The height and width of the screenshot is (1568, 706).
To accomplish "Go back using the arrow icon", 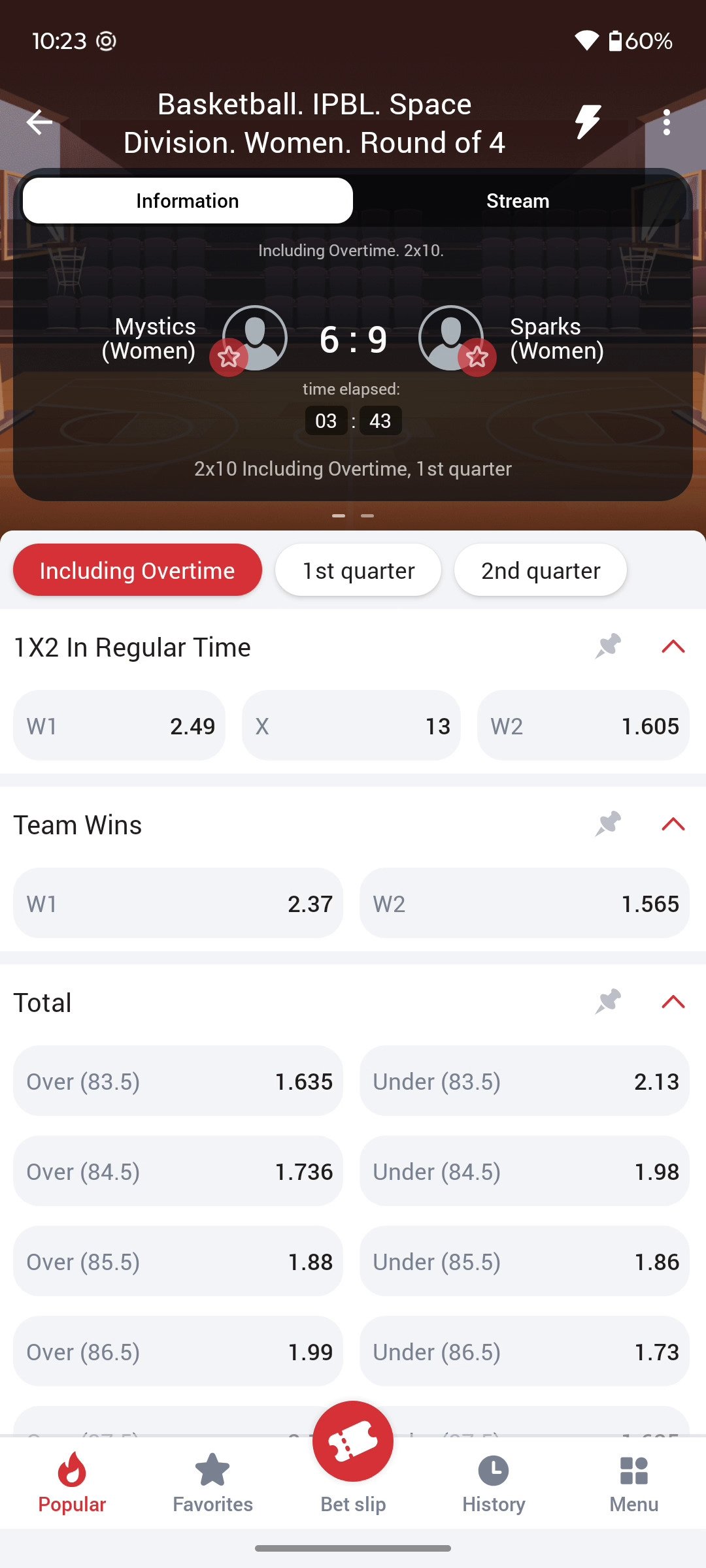I will [x=39, y=122].
